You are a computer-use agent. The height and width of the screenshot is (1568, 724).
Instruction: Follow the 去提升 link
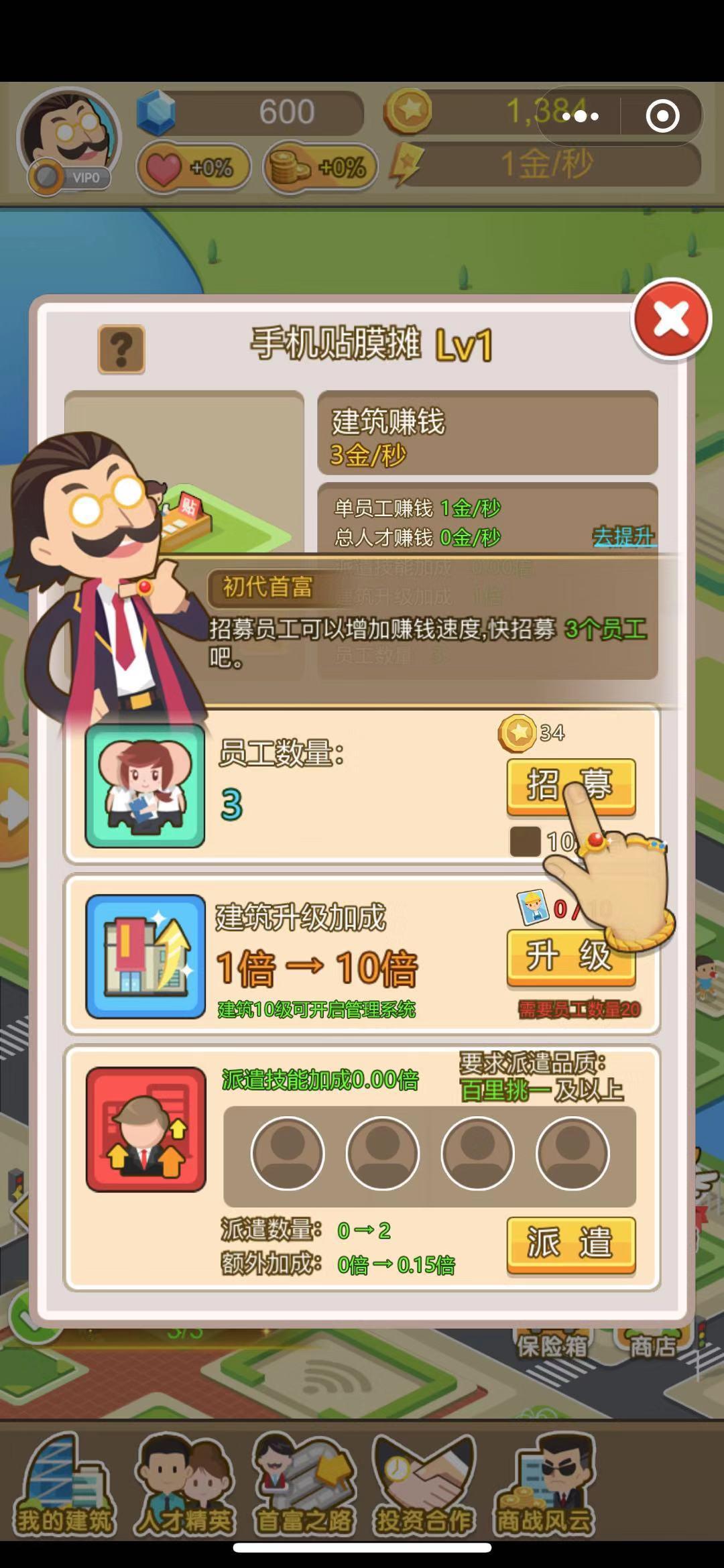(x=623, y=537)
